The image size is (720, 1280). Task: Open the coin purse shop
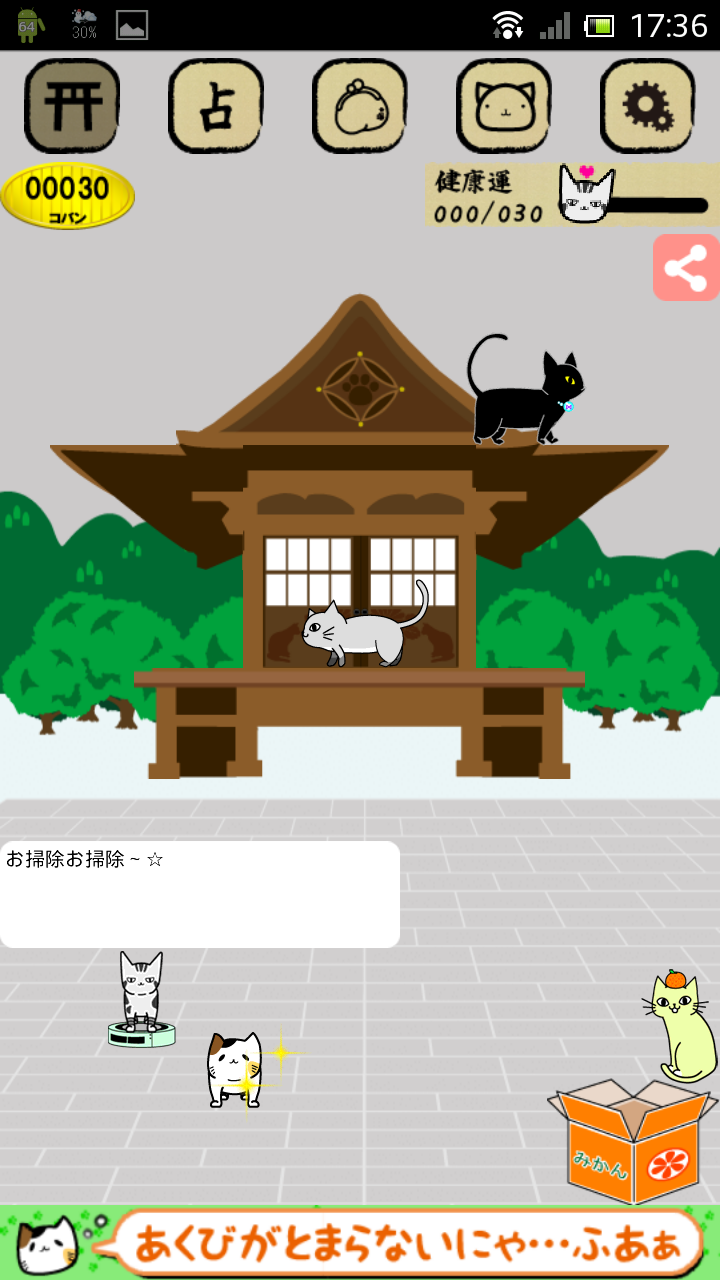coord(360,106)
